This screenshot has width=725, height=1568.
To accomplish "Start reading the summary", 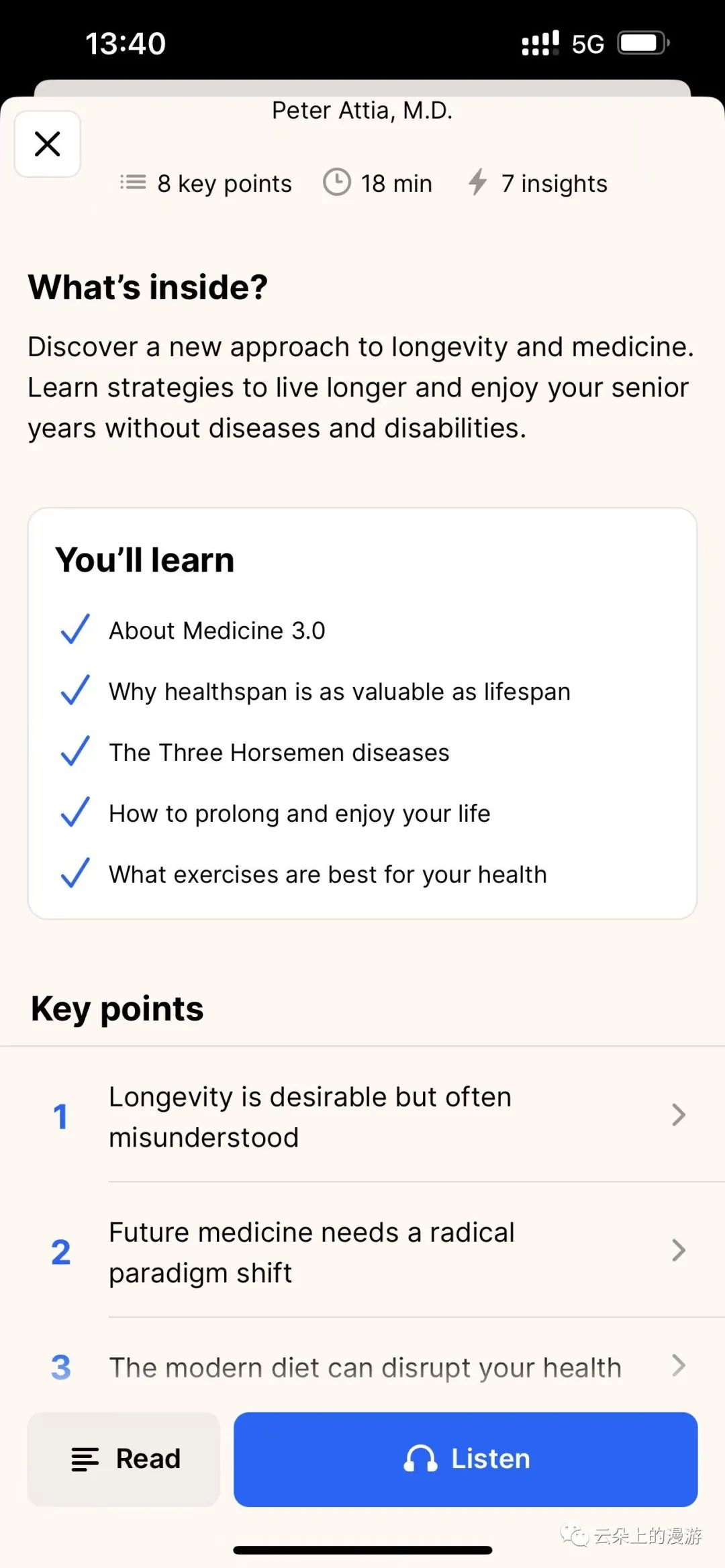I will click(124, 1459).
